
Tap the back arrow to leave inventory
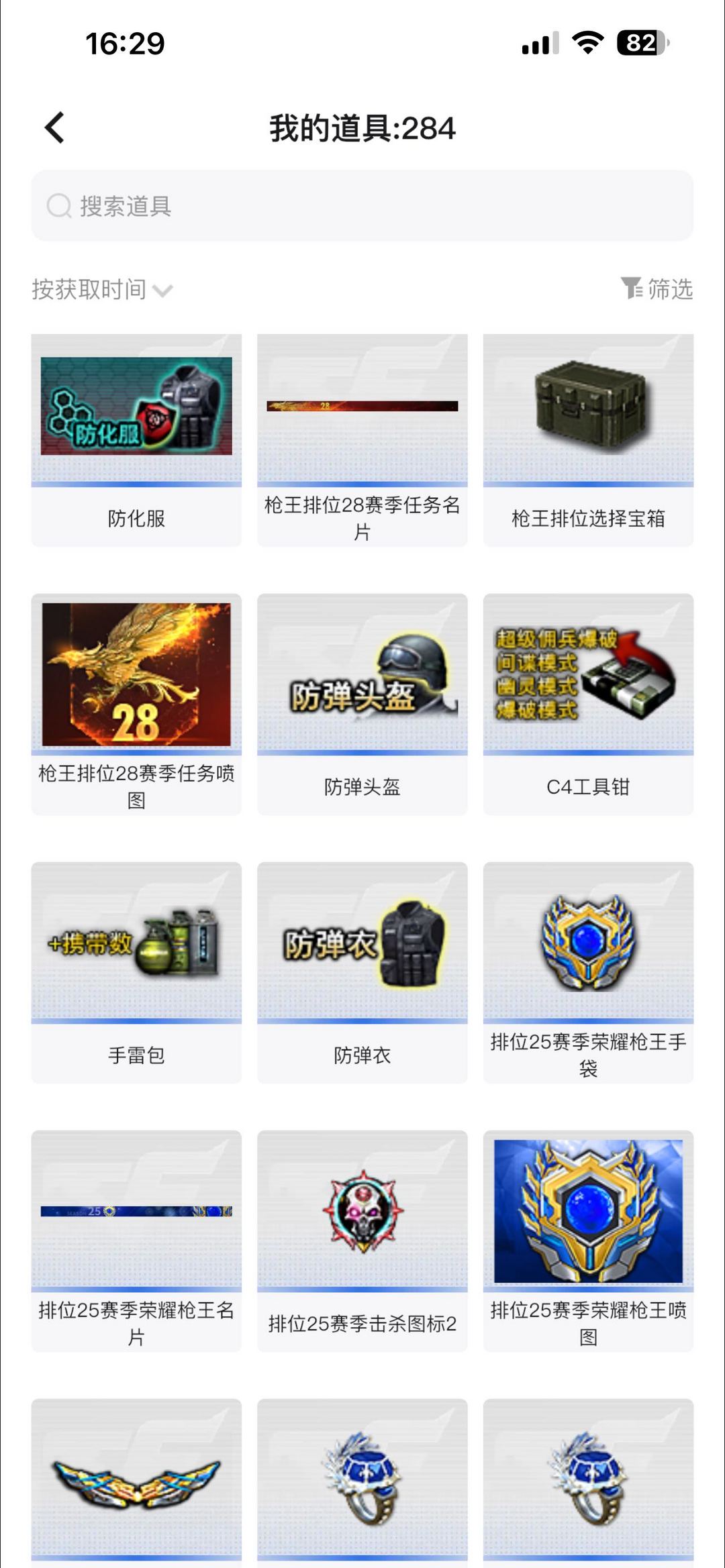[x=52, y=127]
